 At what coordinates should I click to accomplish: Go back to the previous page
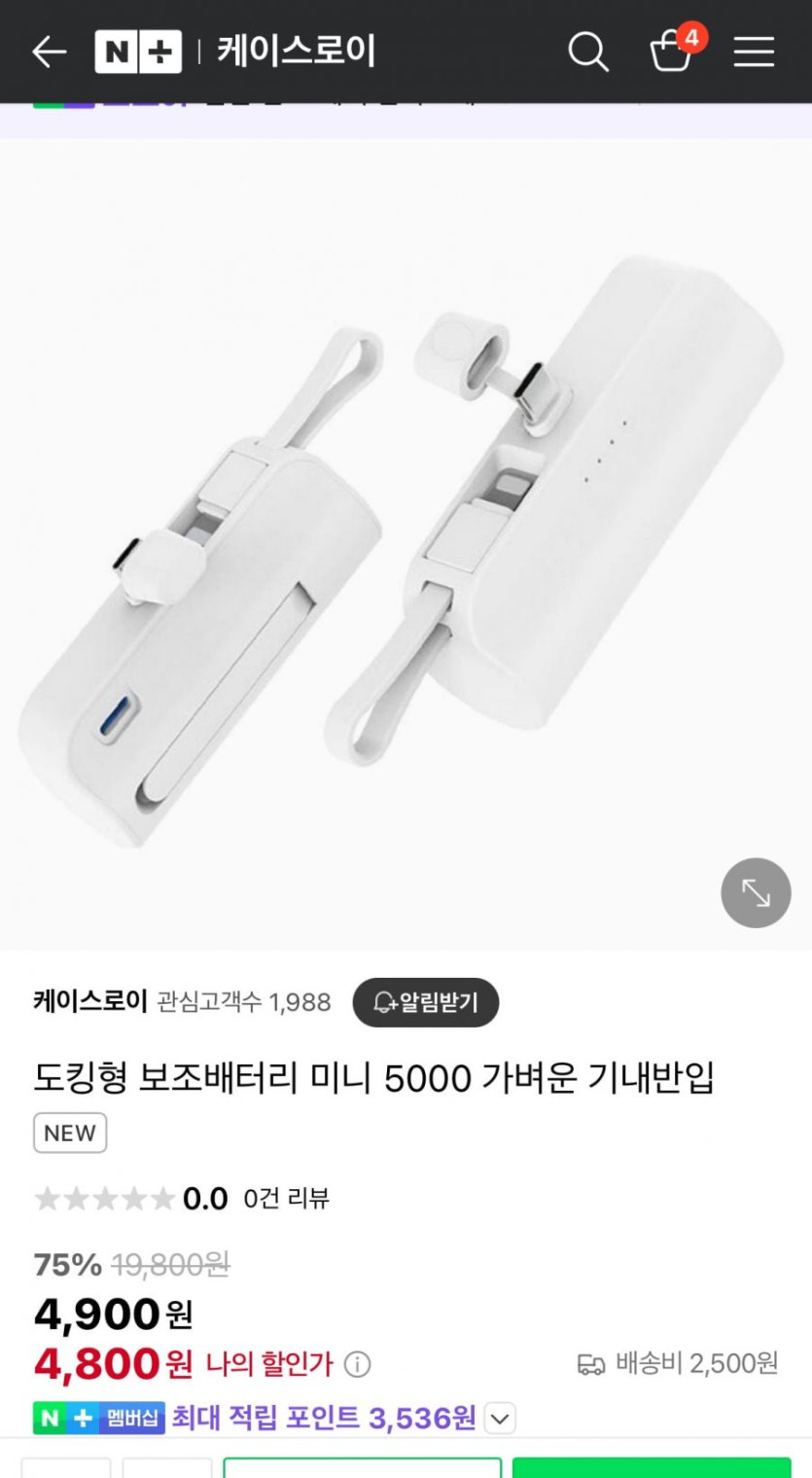click(x=49, y=52)
